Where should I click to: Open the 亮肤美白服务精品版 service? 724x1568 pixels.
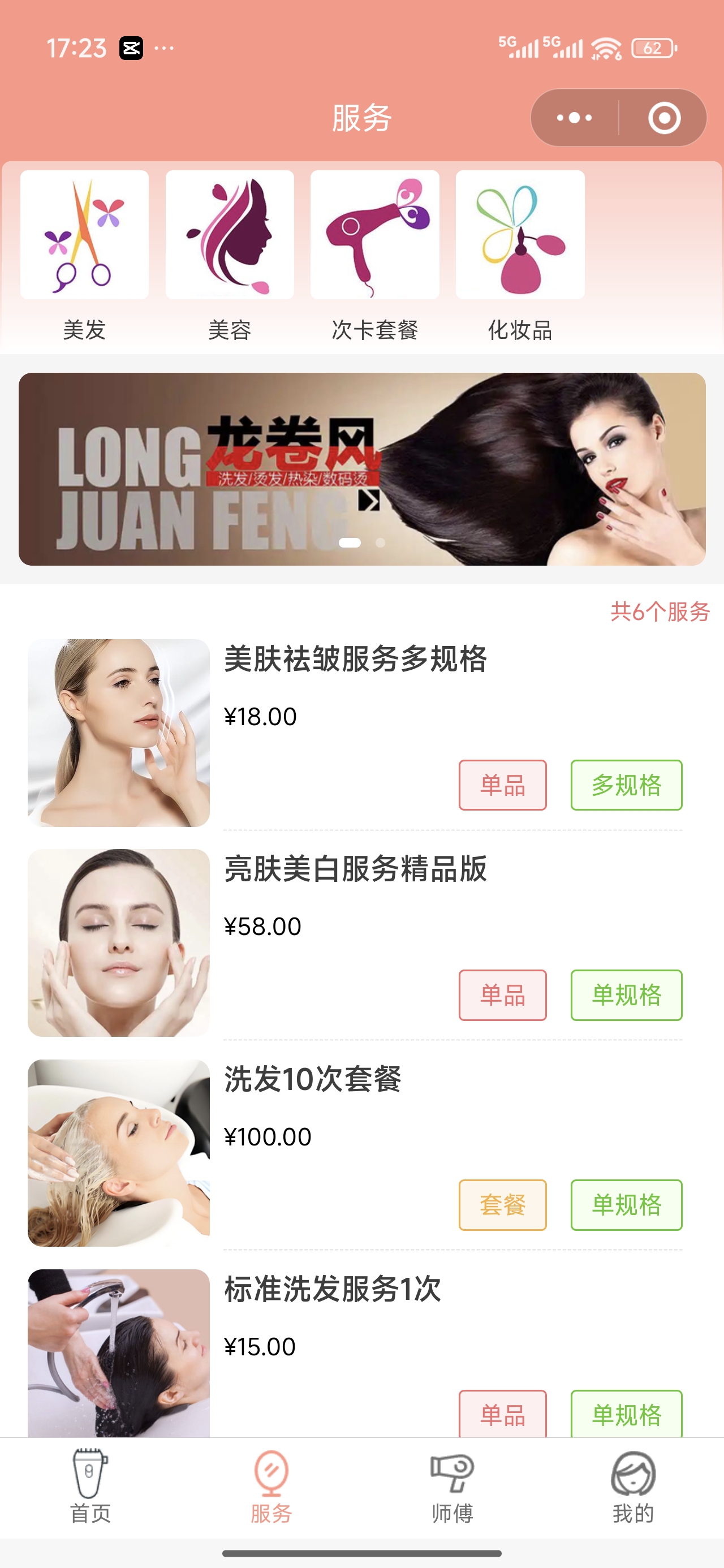pos(356,869)
